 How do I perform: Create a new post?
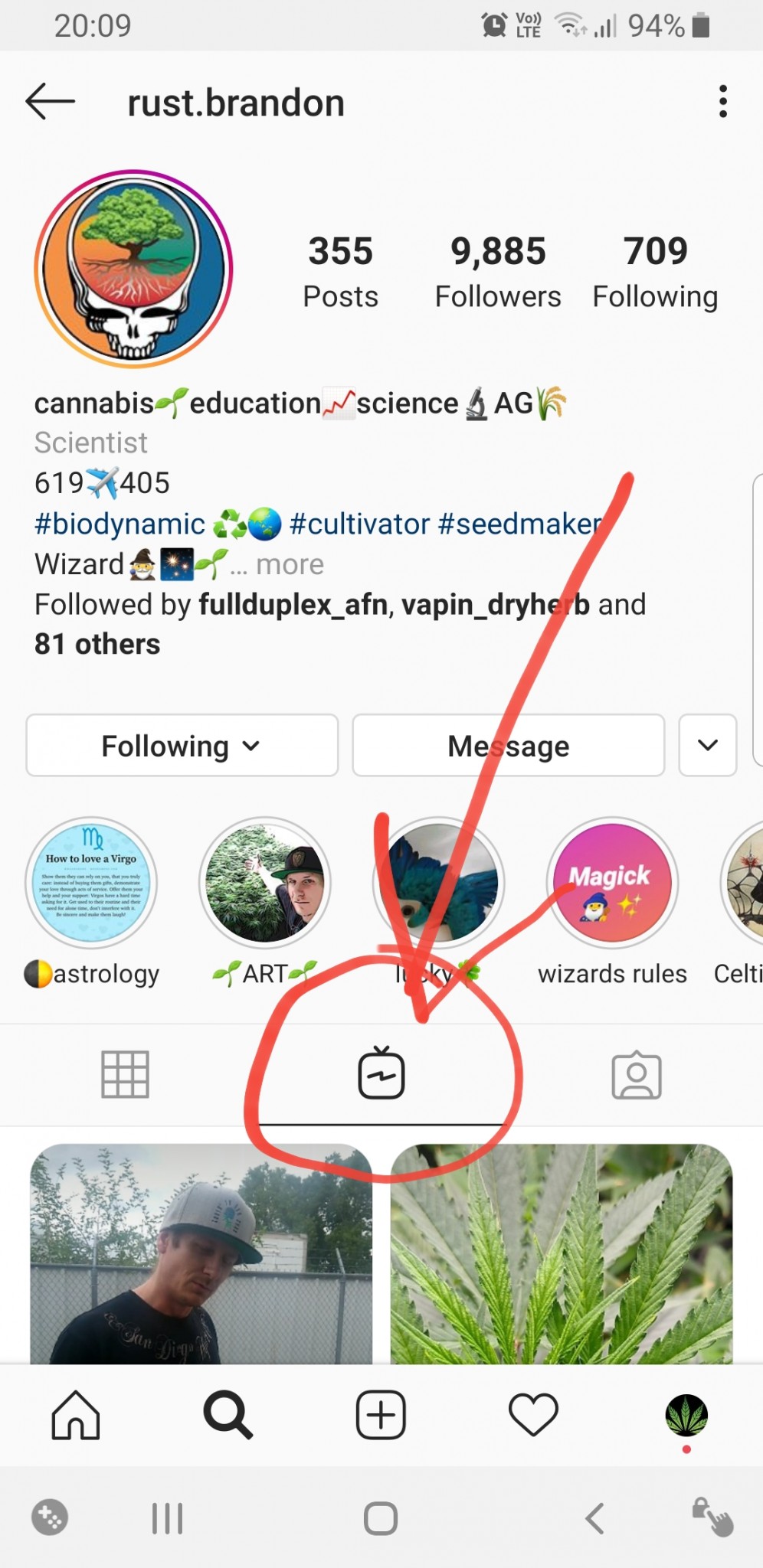tap(381, 1415)
